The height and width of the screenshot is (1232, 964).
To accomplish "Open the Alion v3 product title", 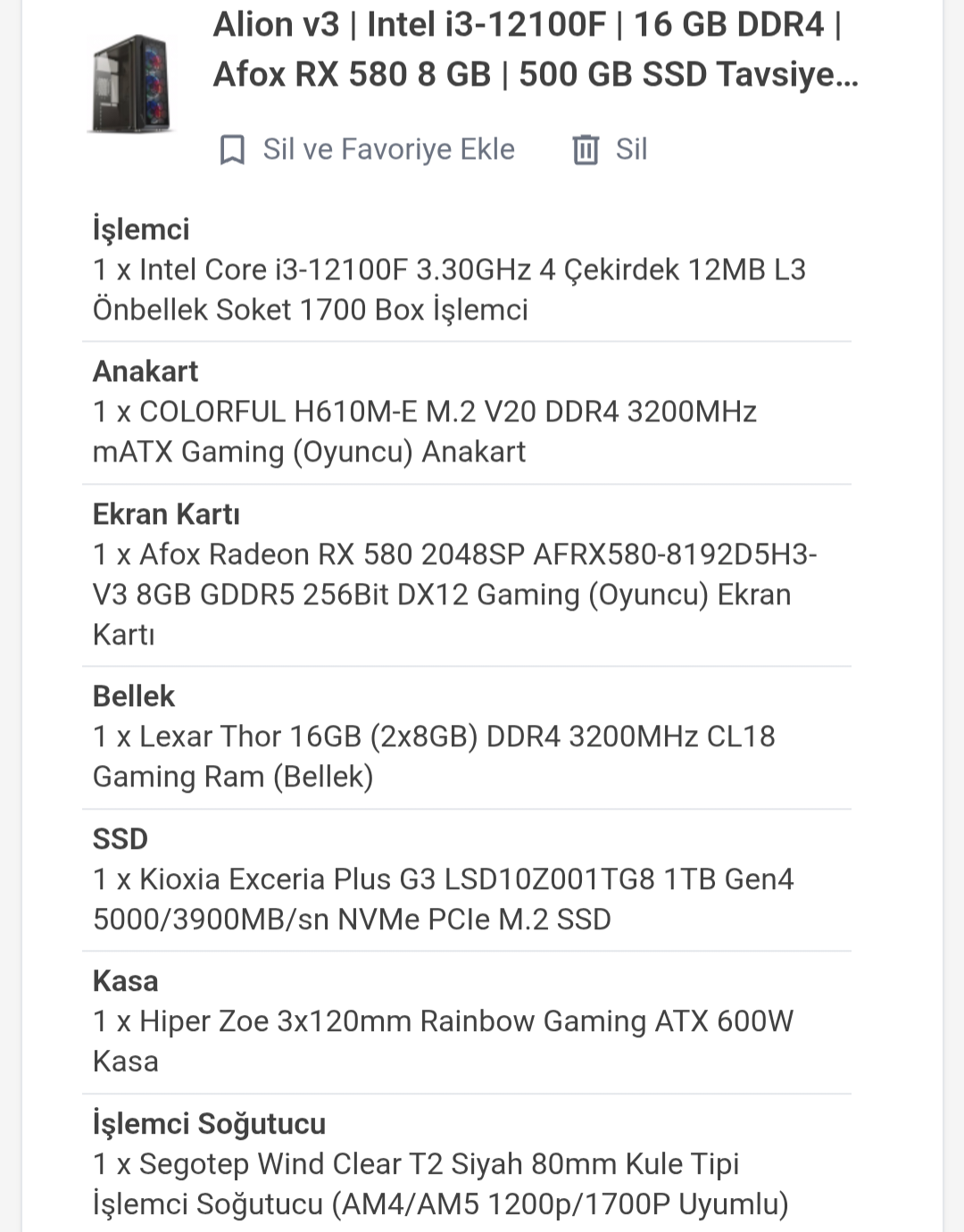I will pos(536,49).
